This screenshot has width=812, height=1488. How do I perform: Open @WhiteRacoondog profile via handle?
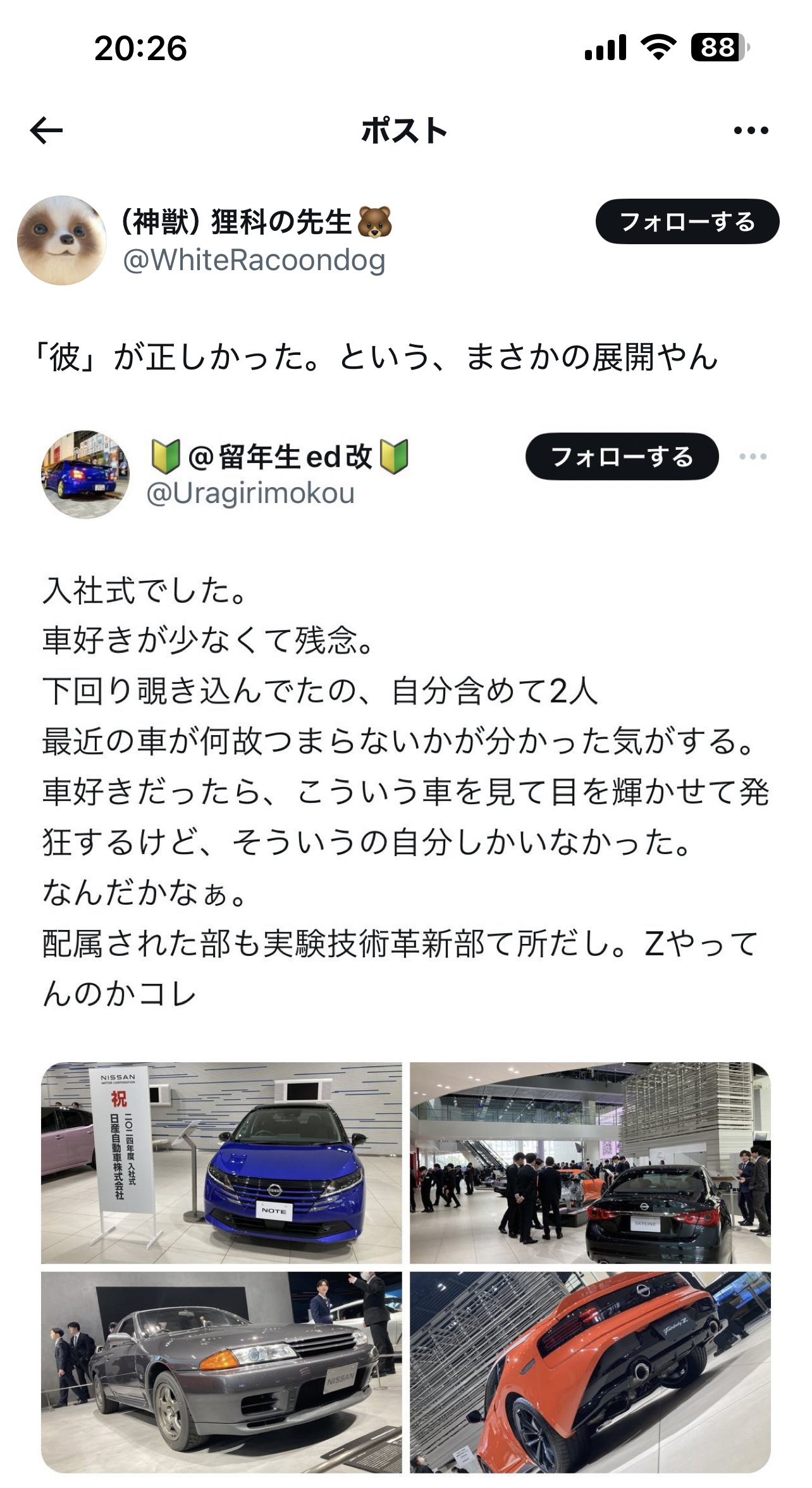click(254, 261)
